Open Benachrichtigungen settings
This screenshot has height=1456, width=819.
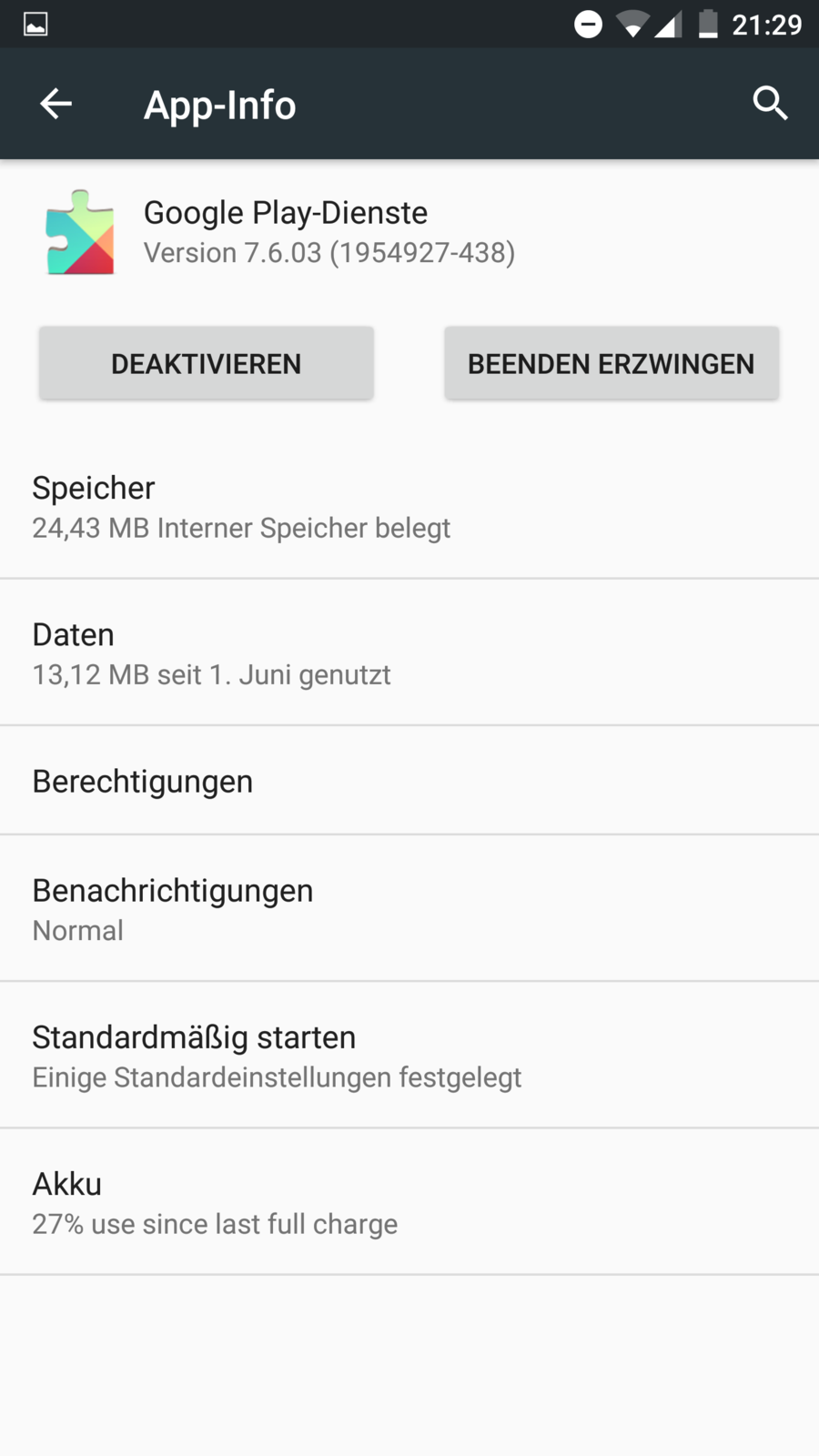[x=409, y=909]
